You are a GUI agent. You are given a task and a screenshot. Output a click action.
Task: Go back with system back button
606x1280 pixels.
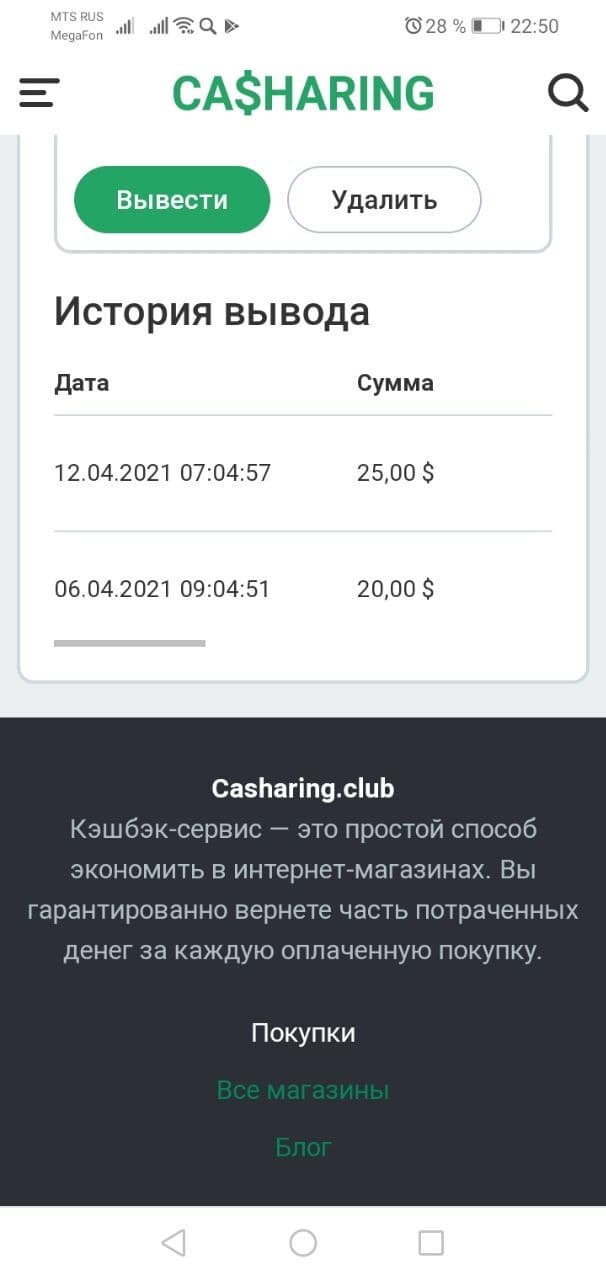coord(173,1242)
